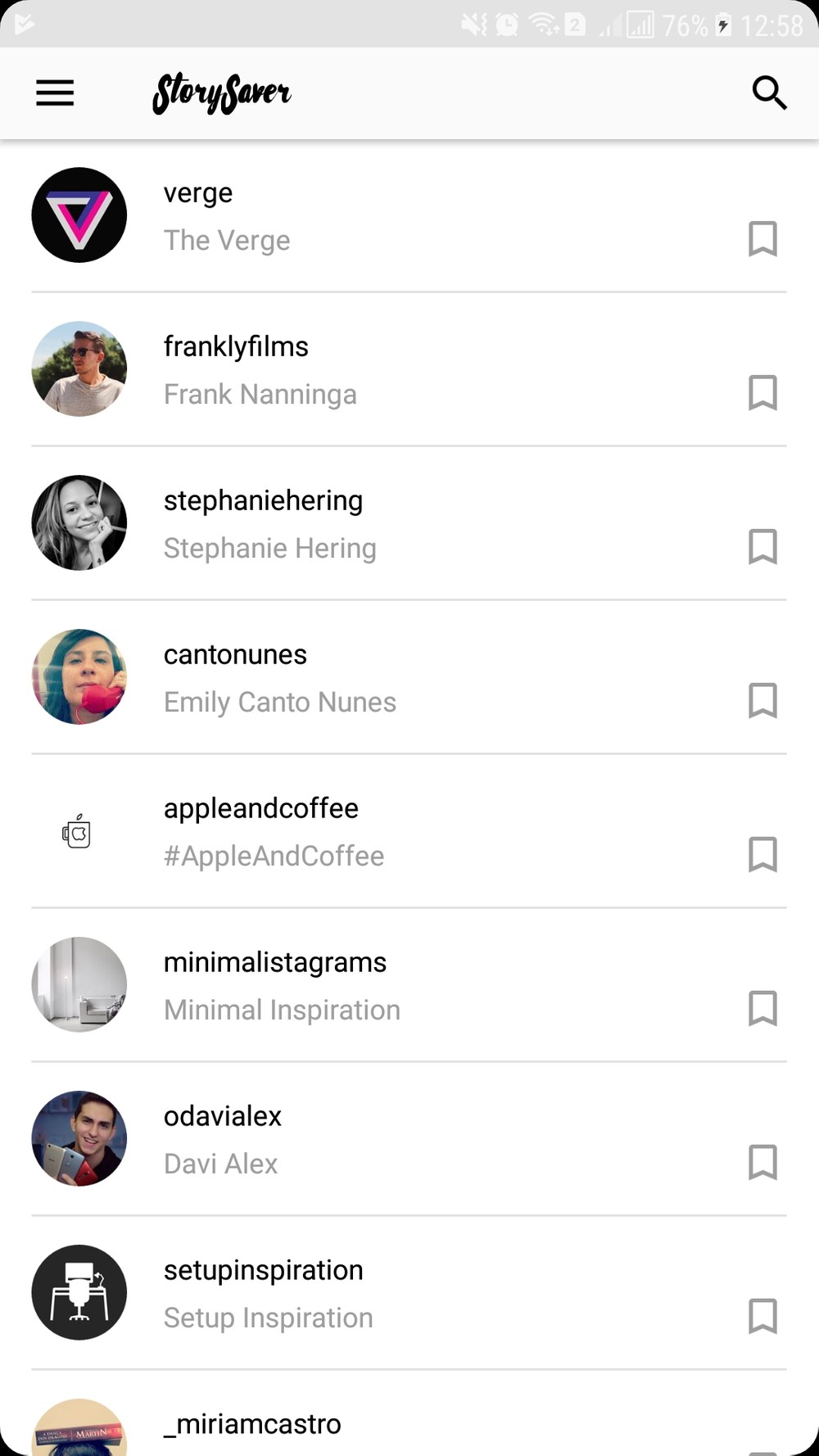The image size is (819, 1456).
Task: Open minimalistagrams account
Action: pyautogui.click(x=369, y=985)
